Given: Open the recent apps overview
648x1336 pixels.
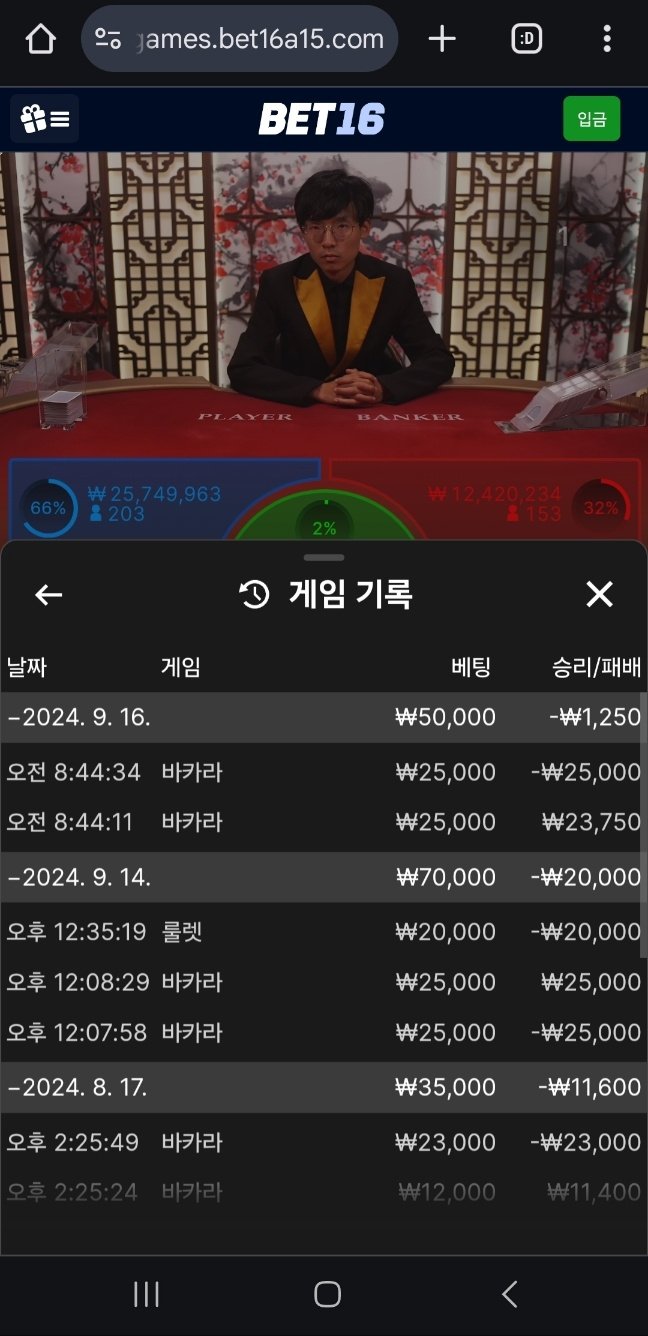Looking at the screenshot, I should [146, 1295].
